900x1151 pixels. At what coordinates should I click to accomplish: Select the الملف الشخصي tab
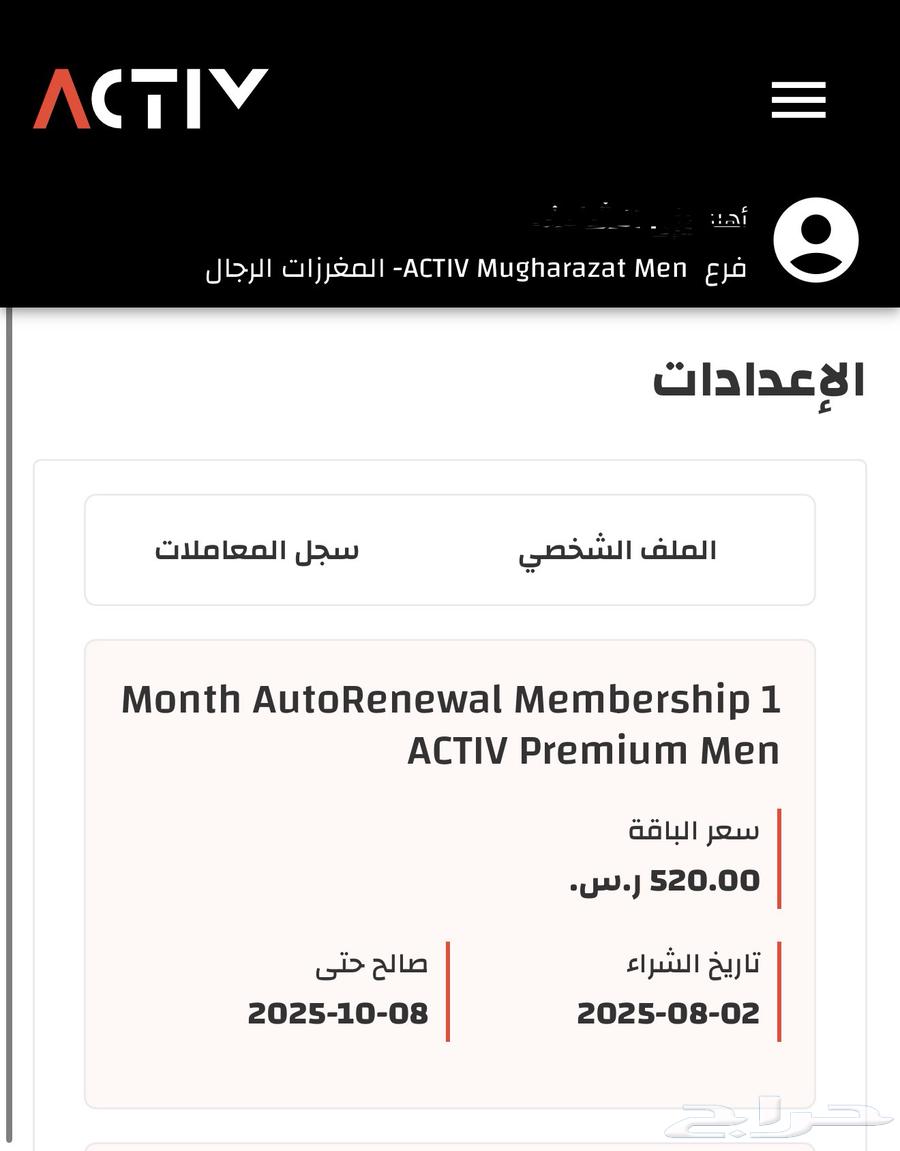(623, 550)
